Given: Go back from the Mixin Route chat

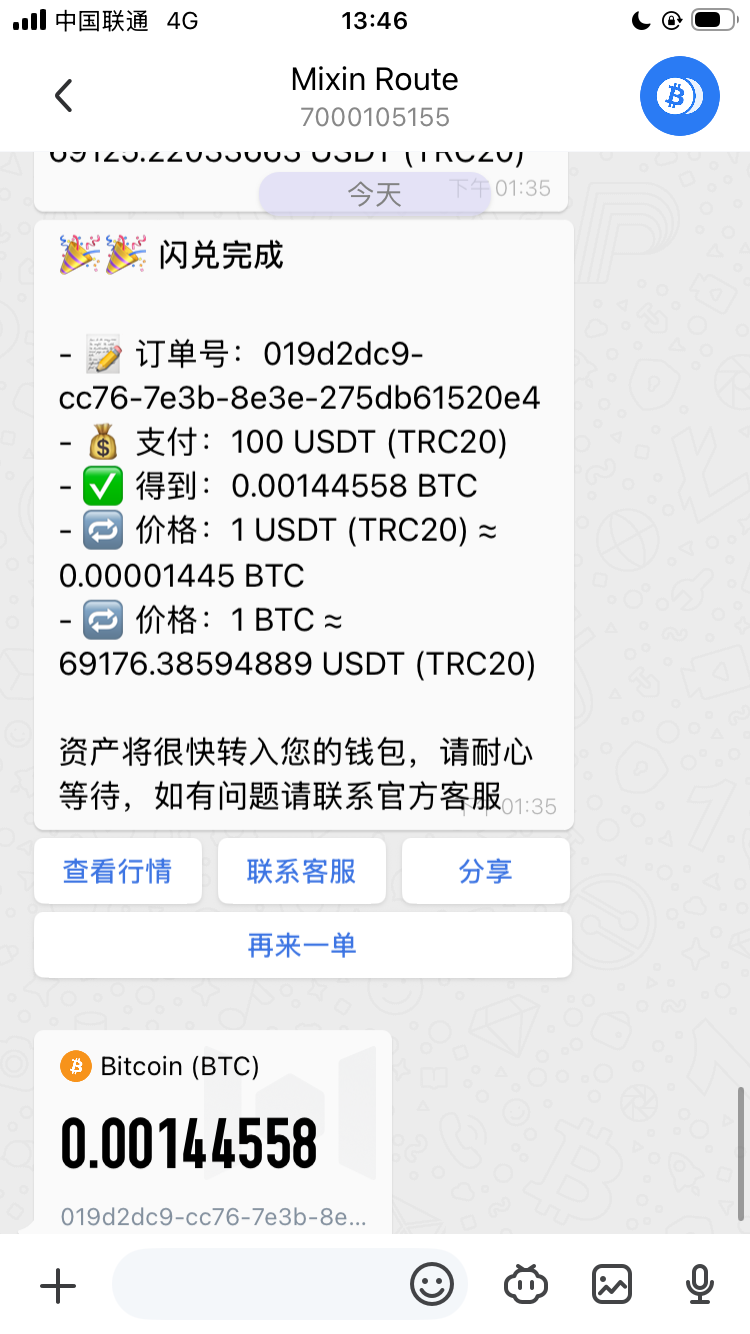Looking at the screenshot, I should tap(64, 96).
